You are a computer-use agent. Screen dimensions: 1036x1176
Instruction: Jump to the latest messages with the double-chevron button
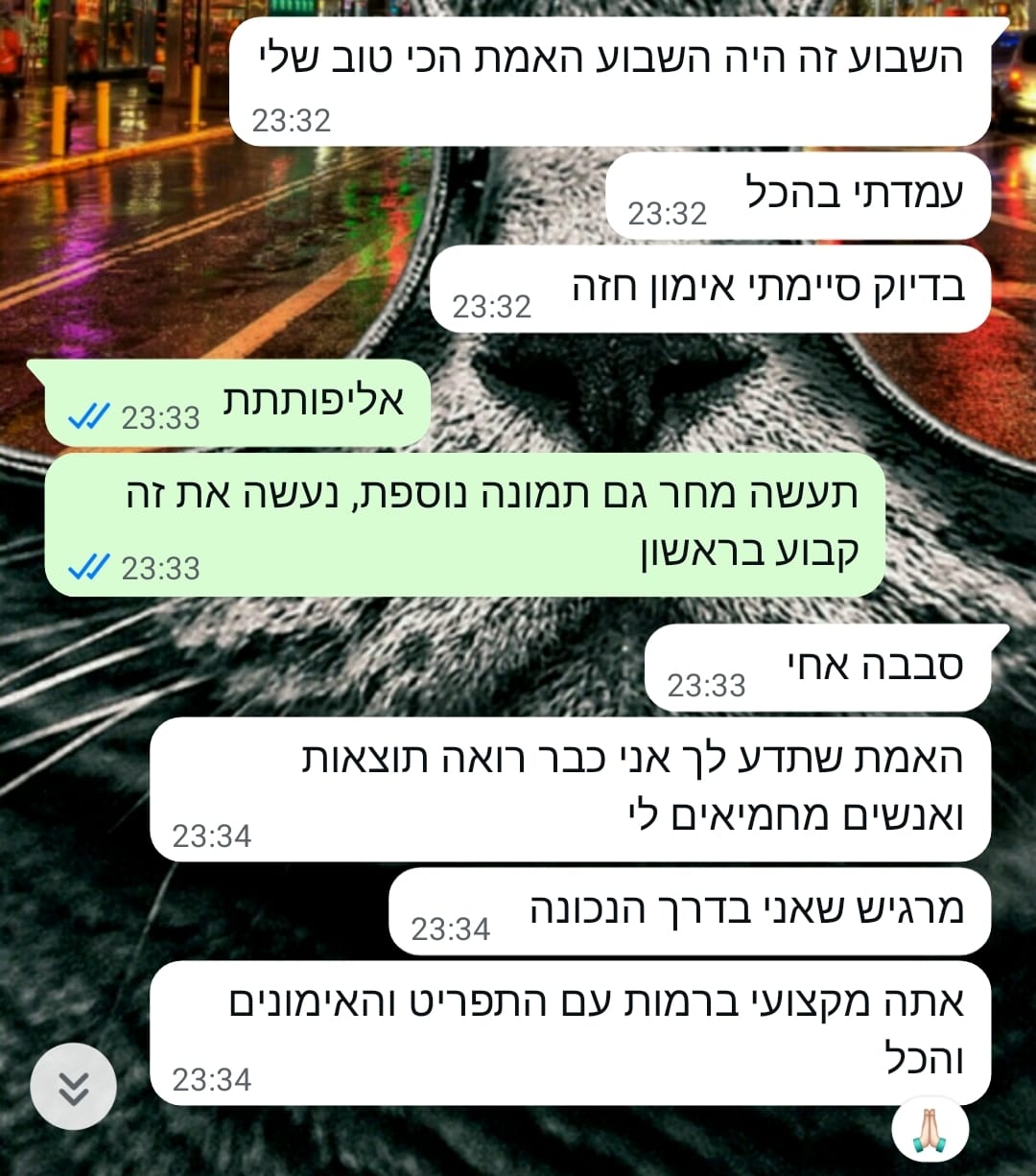(x=73, y=1087)
